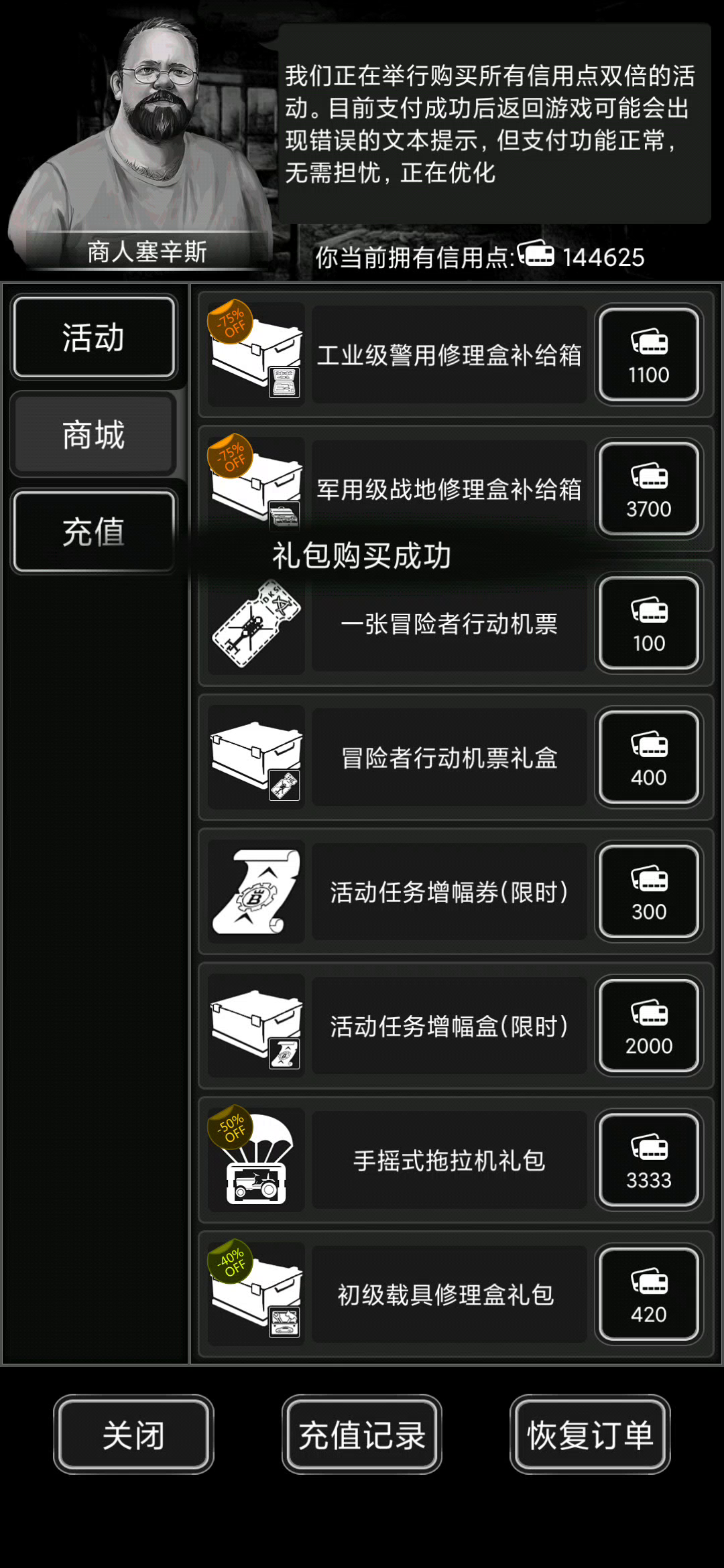Open 充值记录 recharge history
Image resolution: width=724 pixels, height=1568 pixels.
tap(362, 1435)
